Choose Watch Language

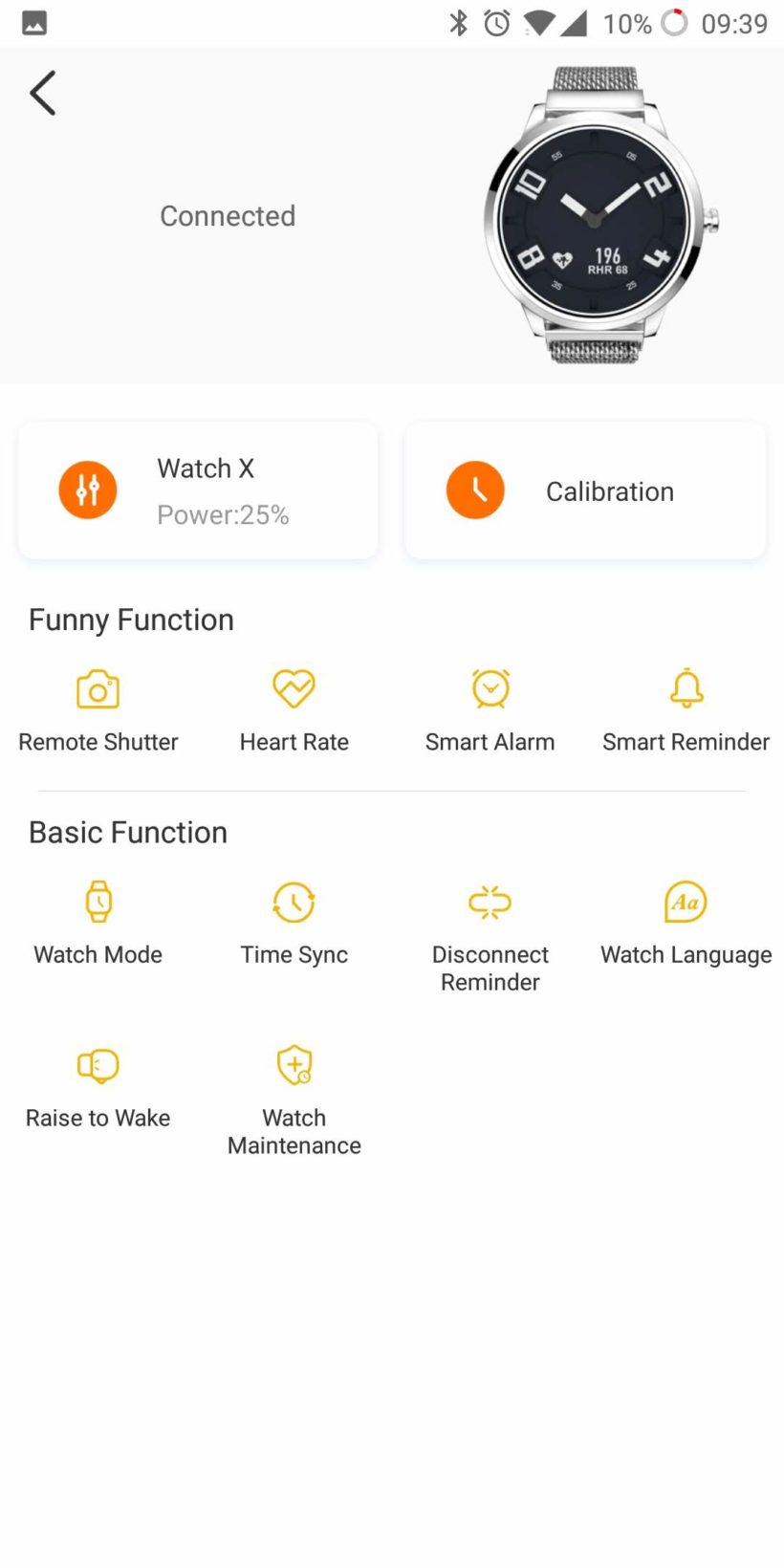coord(686,923)
